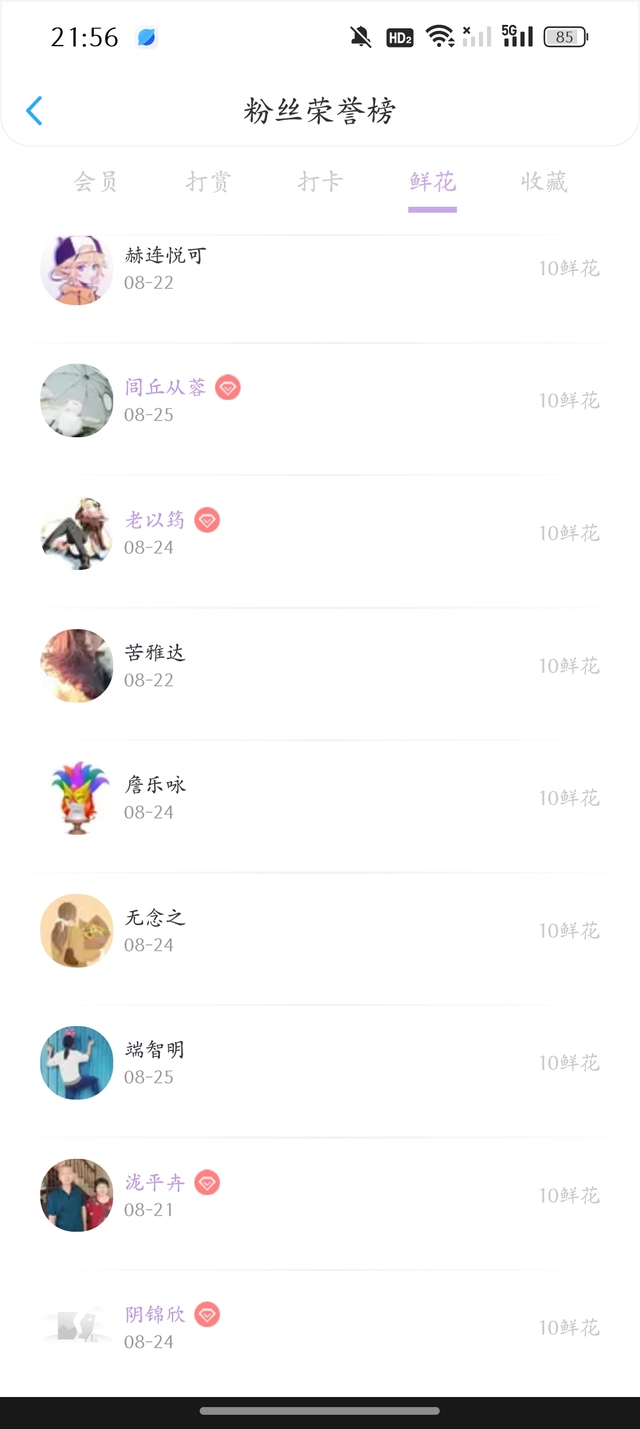Open 詹乐咏's fan entry
The width and height of the screenshot is (640, 1429).
click(x=320, y=798)
